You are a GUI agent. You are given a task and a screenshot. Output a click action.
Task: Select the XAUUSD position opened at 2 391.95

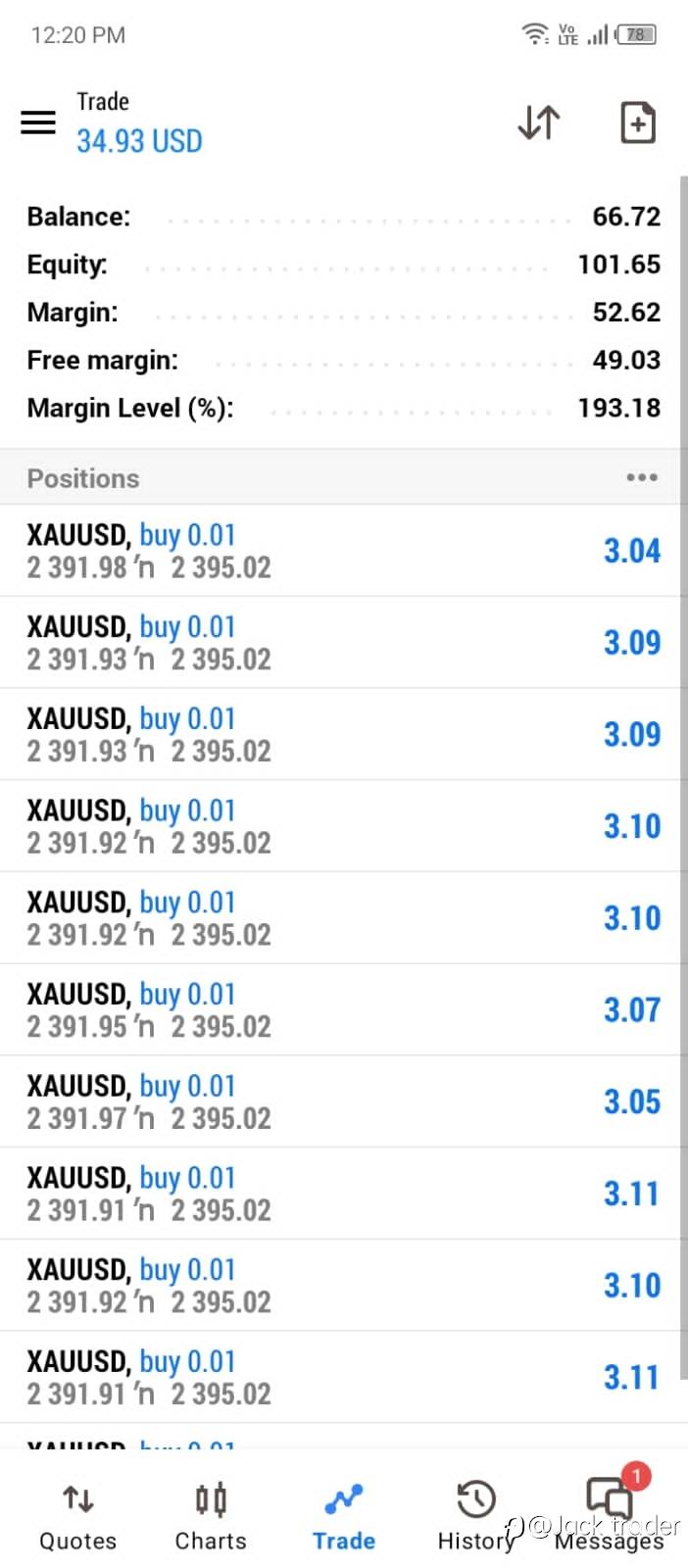pyautogui.click(x=343, y=1009)
